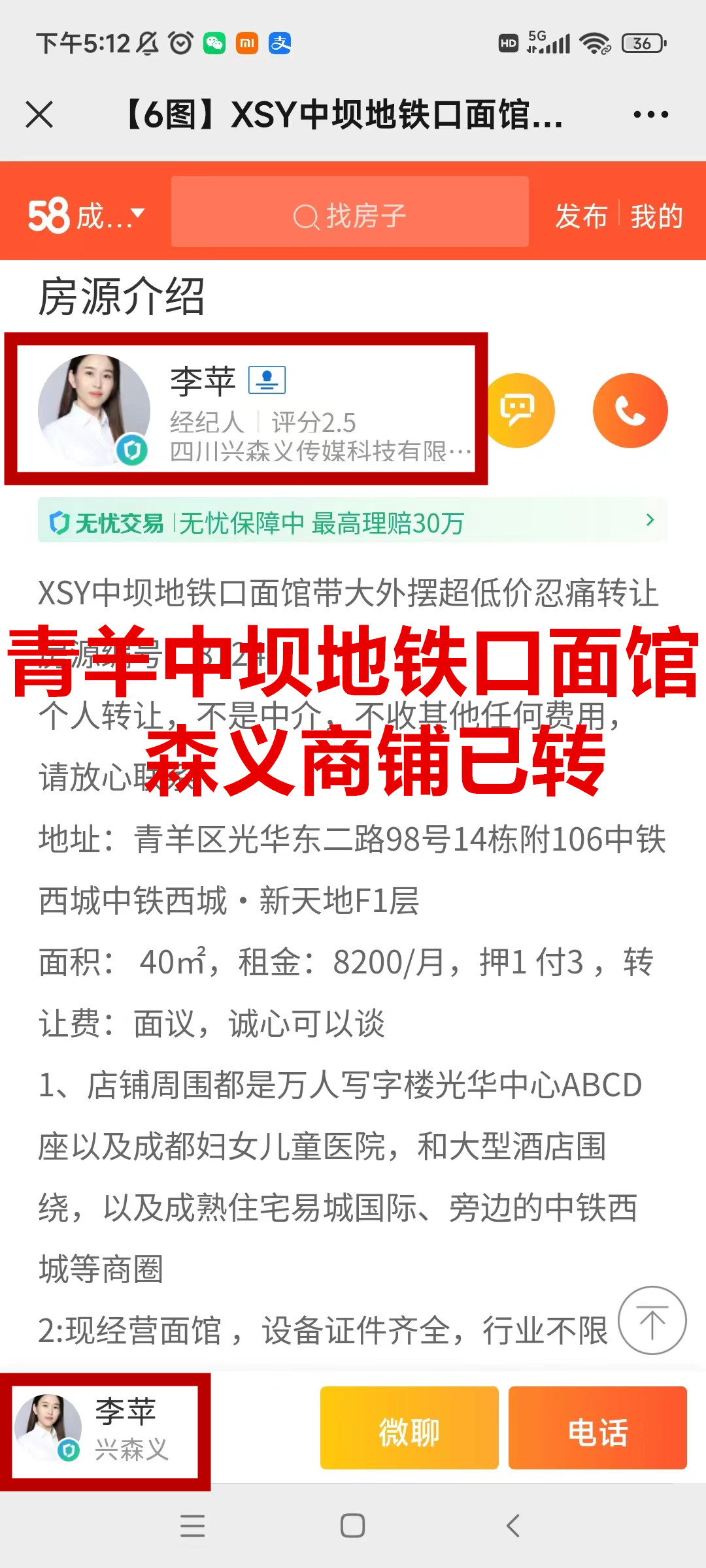Call the agent via orange phone icon
Screen dimensions: 706x1568
(630, 410)
